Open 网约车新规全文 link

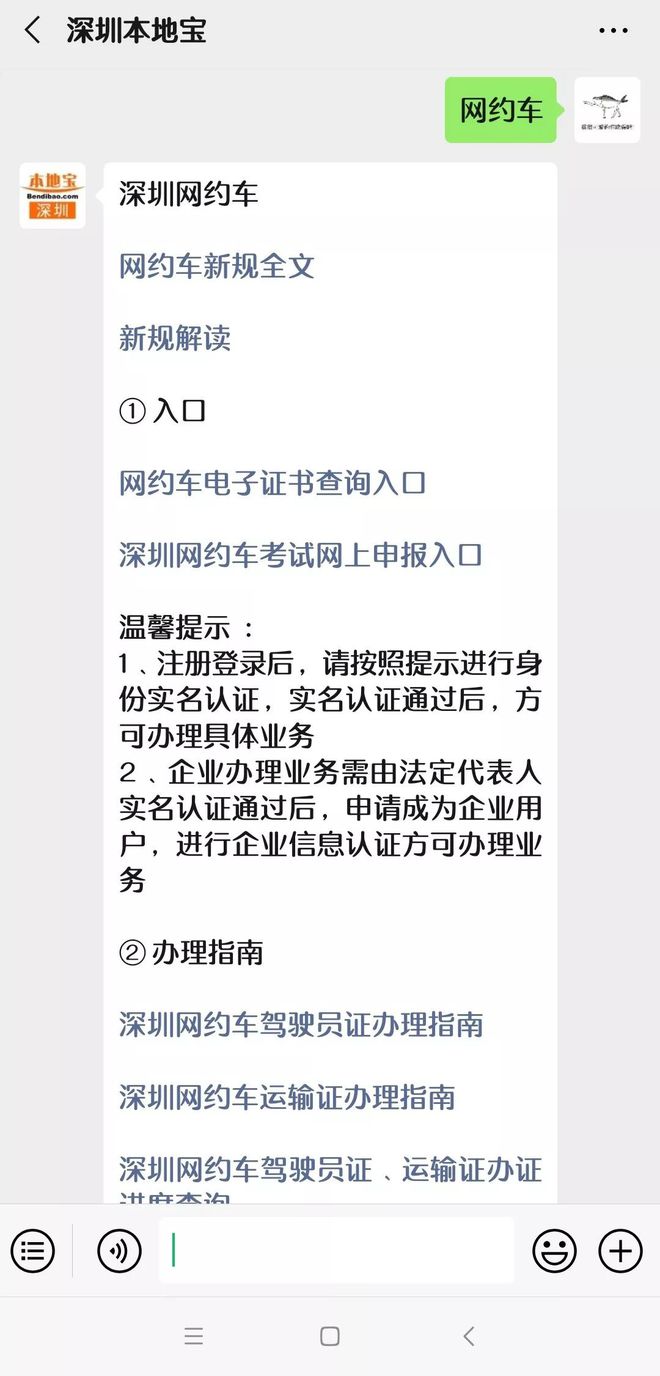click(x=217, y=266)
